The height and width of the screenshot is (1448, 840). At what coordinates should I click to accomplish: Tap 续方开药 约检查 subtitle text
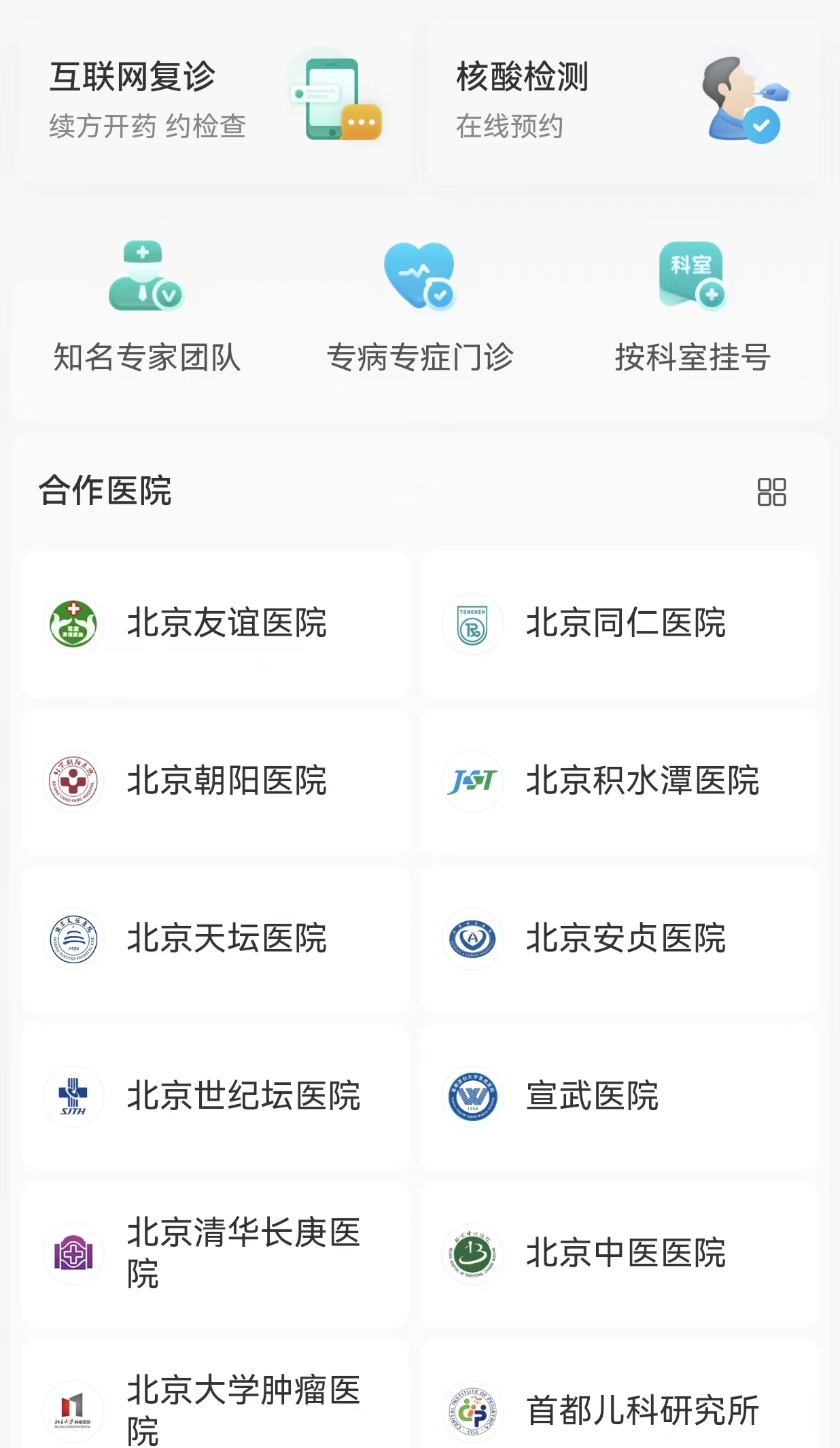pos(149,125)
